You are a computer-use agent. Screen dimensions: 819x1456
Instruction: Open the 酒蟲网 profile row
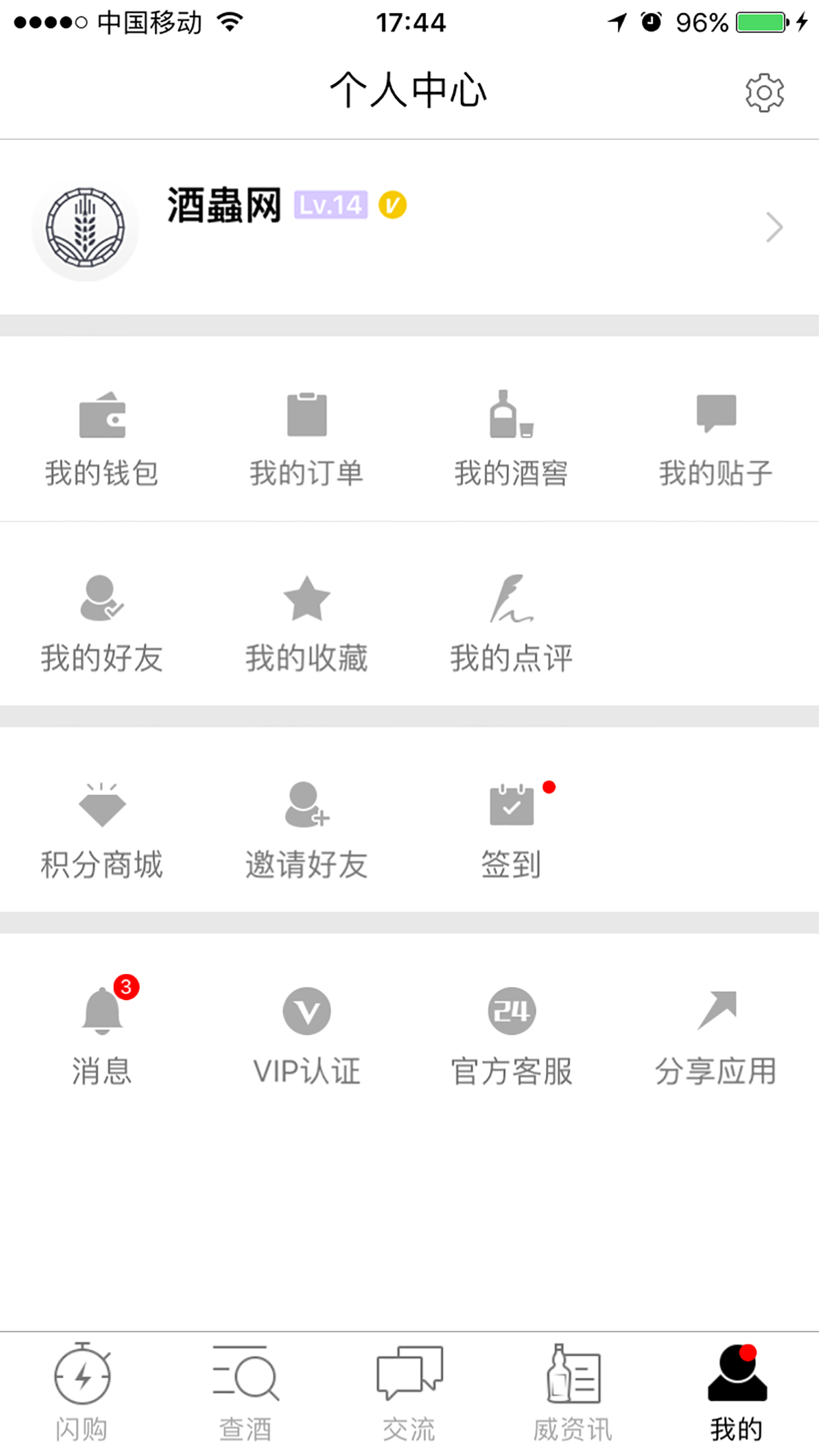[x=409, y=227]
